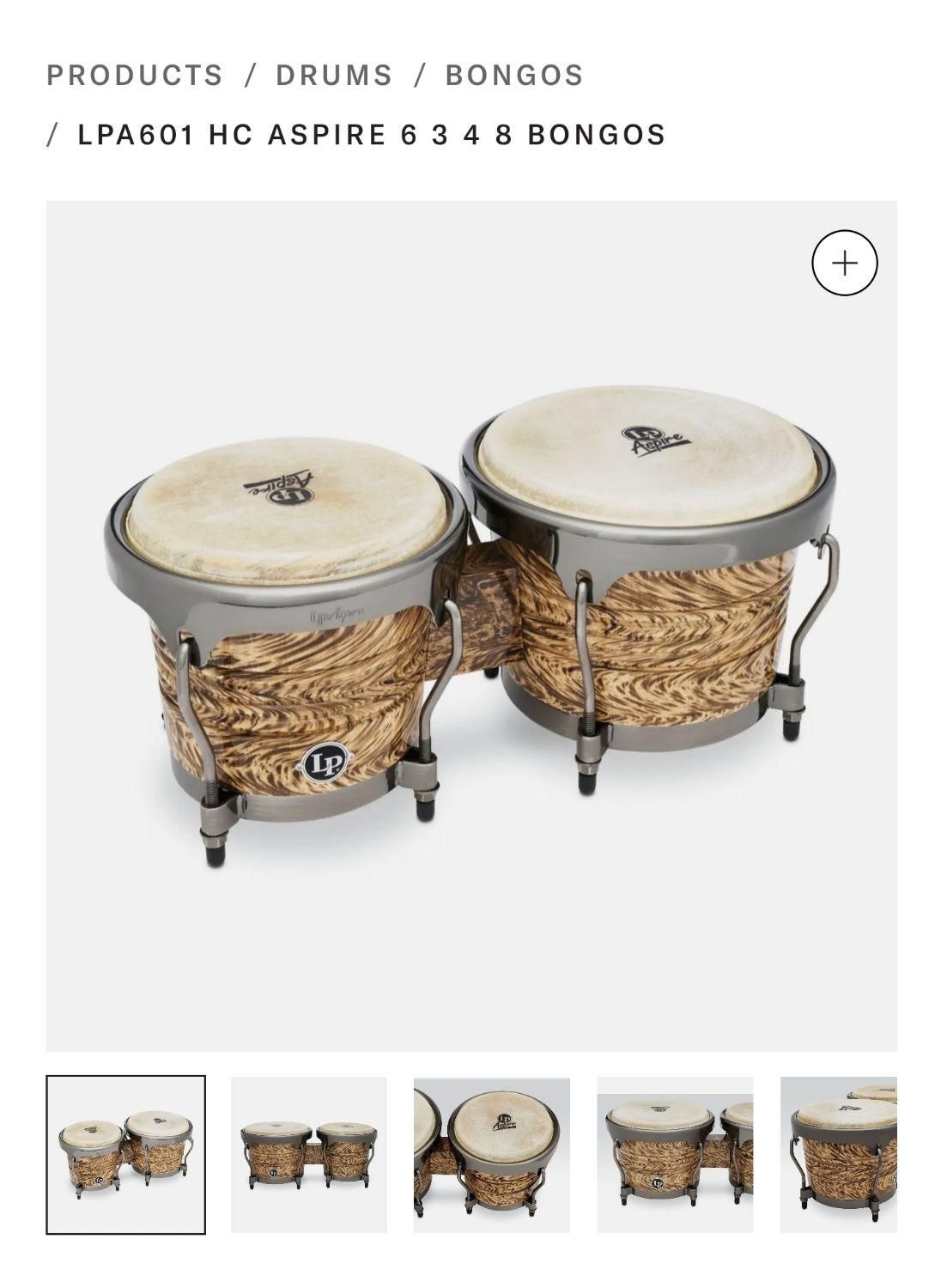Navigate to the Bongos category breadcrumb
This screenshot has height=1288, width=941.
(x=514, y=76)
